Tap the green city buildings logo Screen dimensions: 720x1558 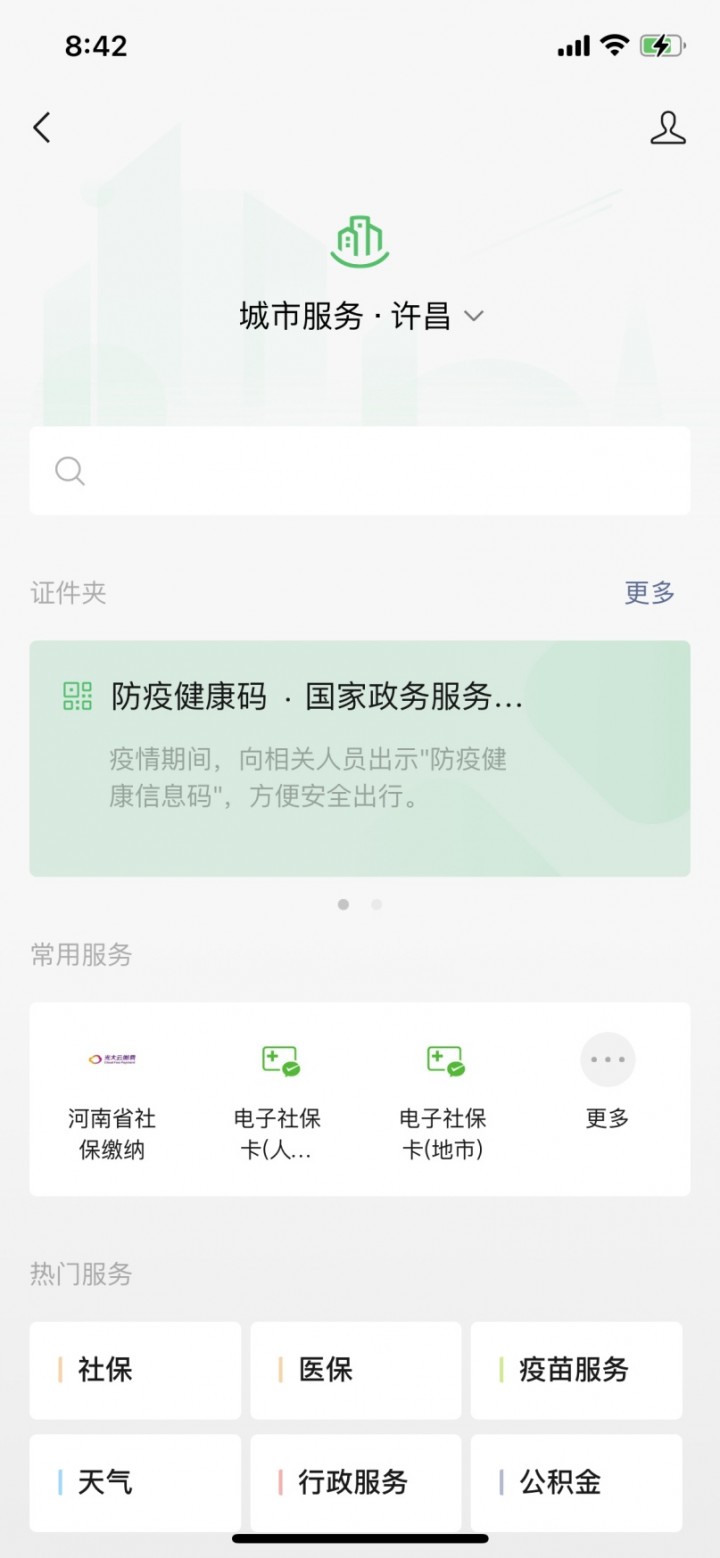(360, 240)
